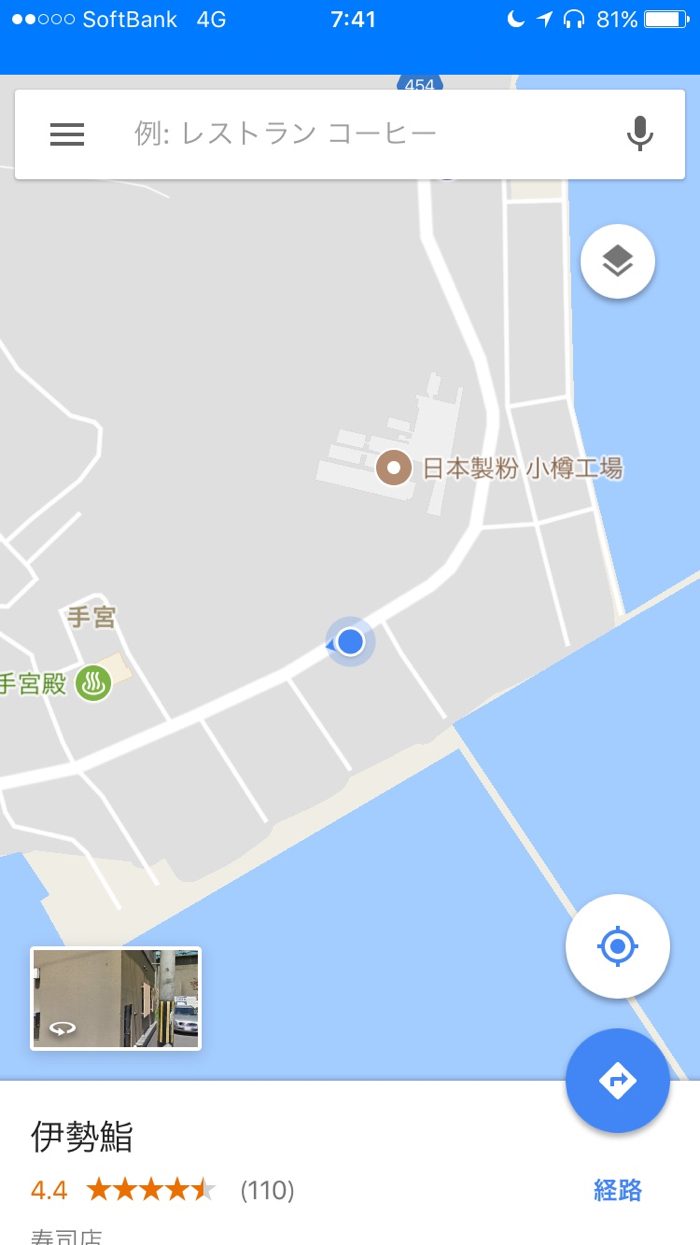Select the 手宮殿 hot spring marker
The image size is (700, 1245).
coord(93,684)
